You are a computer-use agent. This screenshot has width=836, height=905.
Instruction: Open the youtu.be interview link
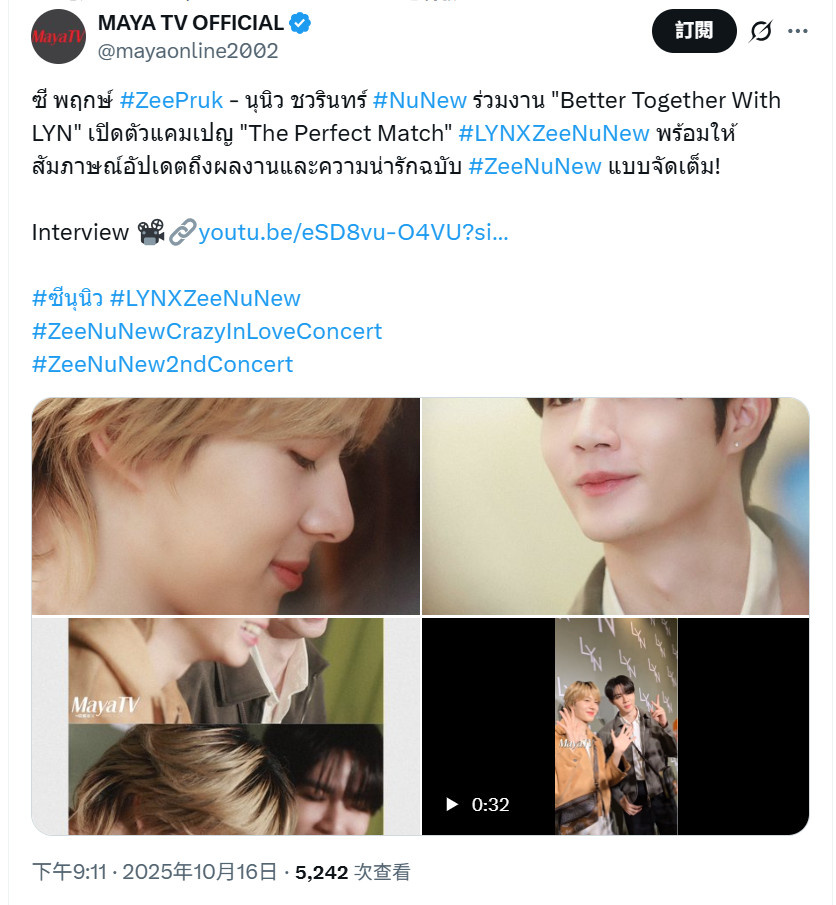[353, 233]
